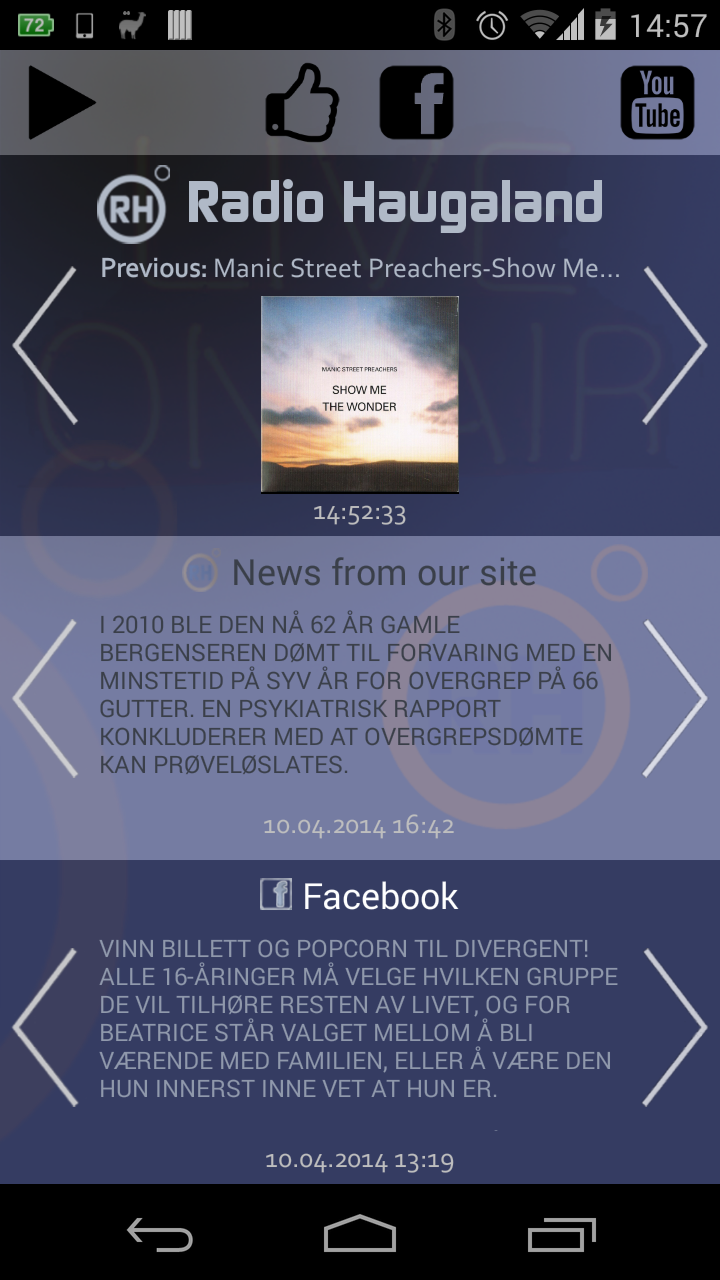
Task: Start radio playback with the play button
Action: 62,103
